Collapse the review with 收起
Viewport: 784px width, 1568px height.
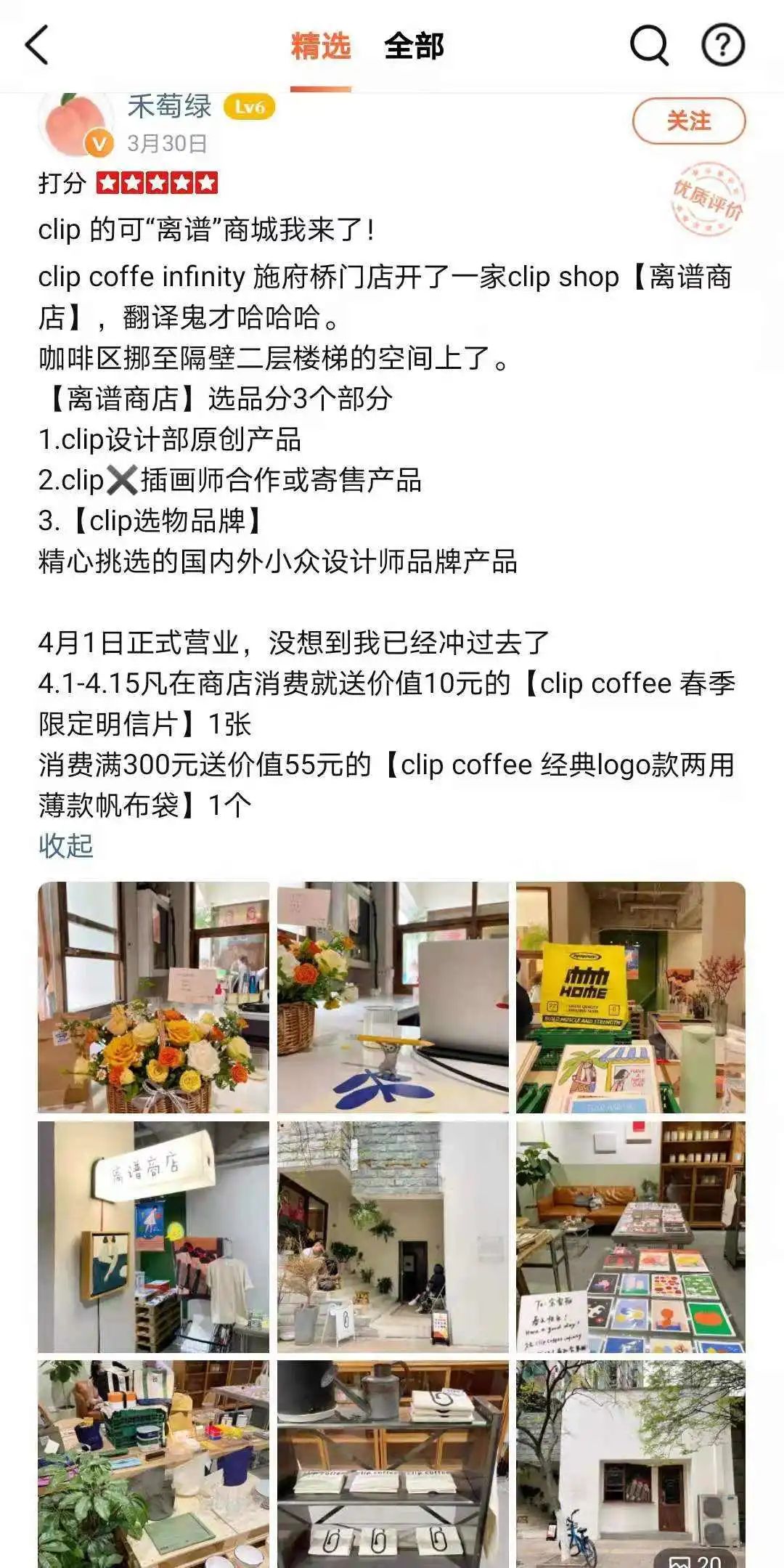pyautogui.click(x=66, y=845)
